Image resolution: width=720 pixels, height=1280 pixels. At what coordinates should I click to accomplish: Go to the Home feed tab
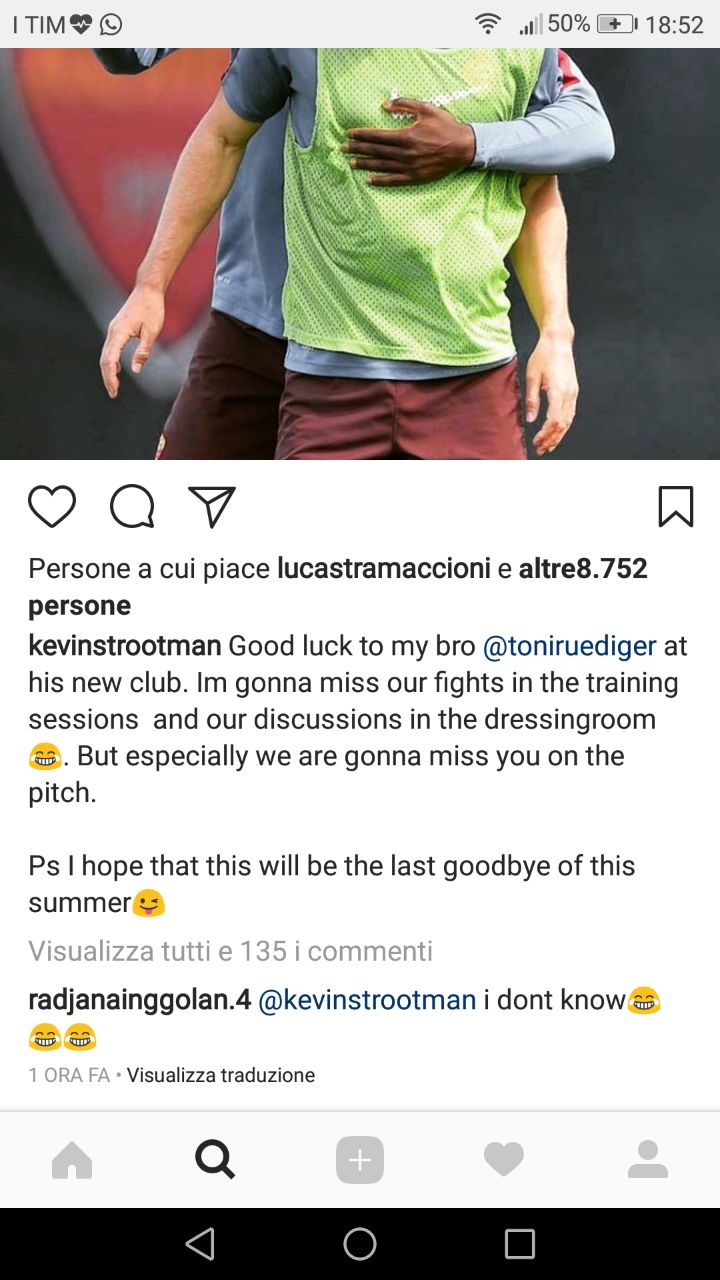72,1160
